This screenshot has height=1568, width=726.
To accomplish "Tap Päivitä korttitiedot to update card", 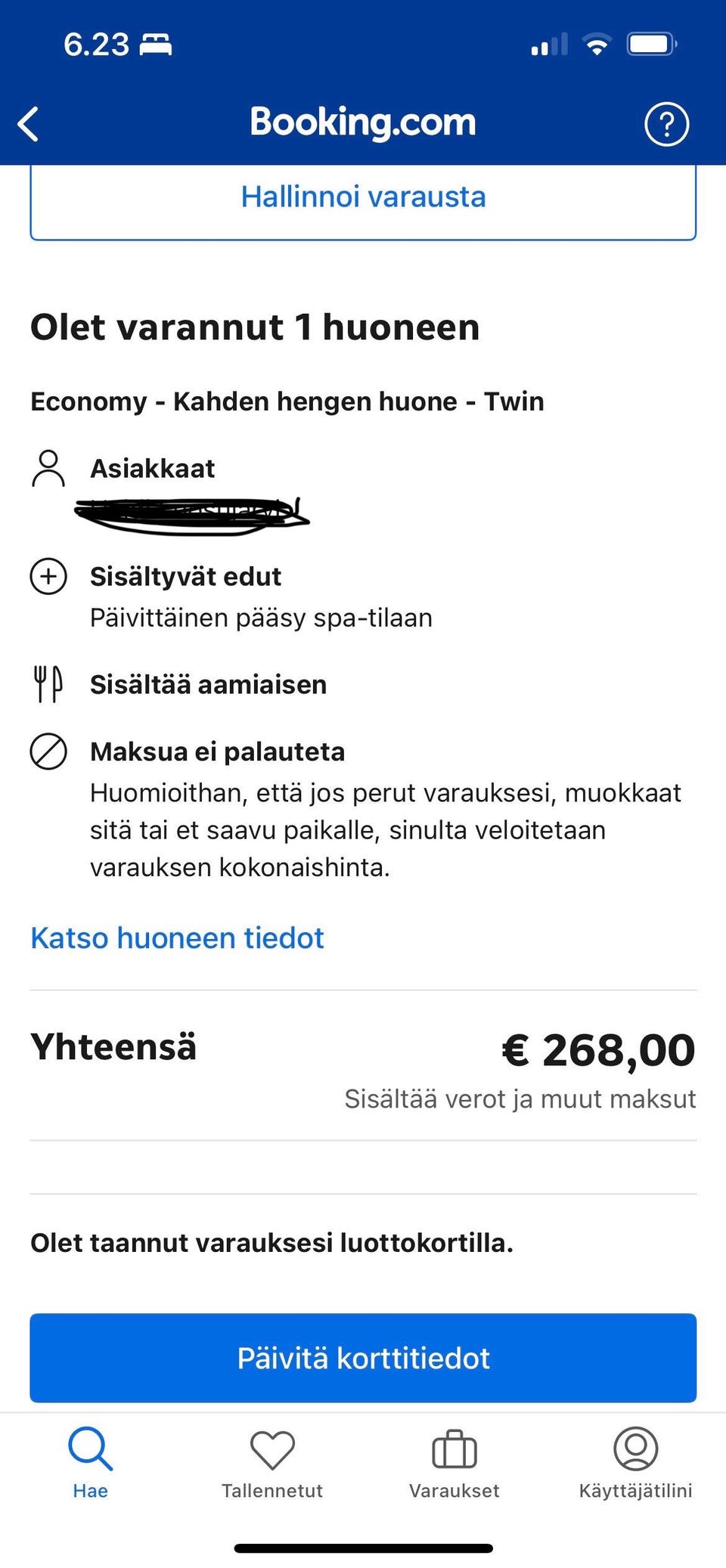I will click(363, 1358).
